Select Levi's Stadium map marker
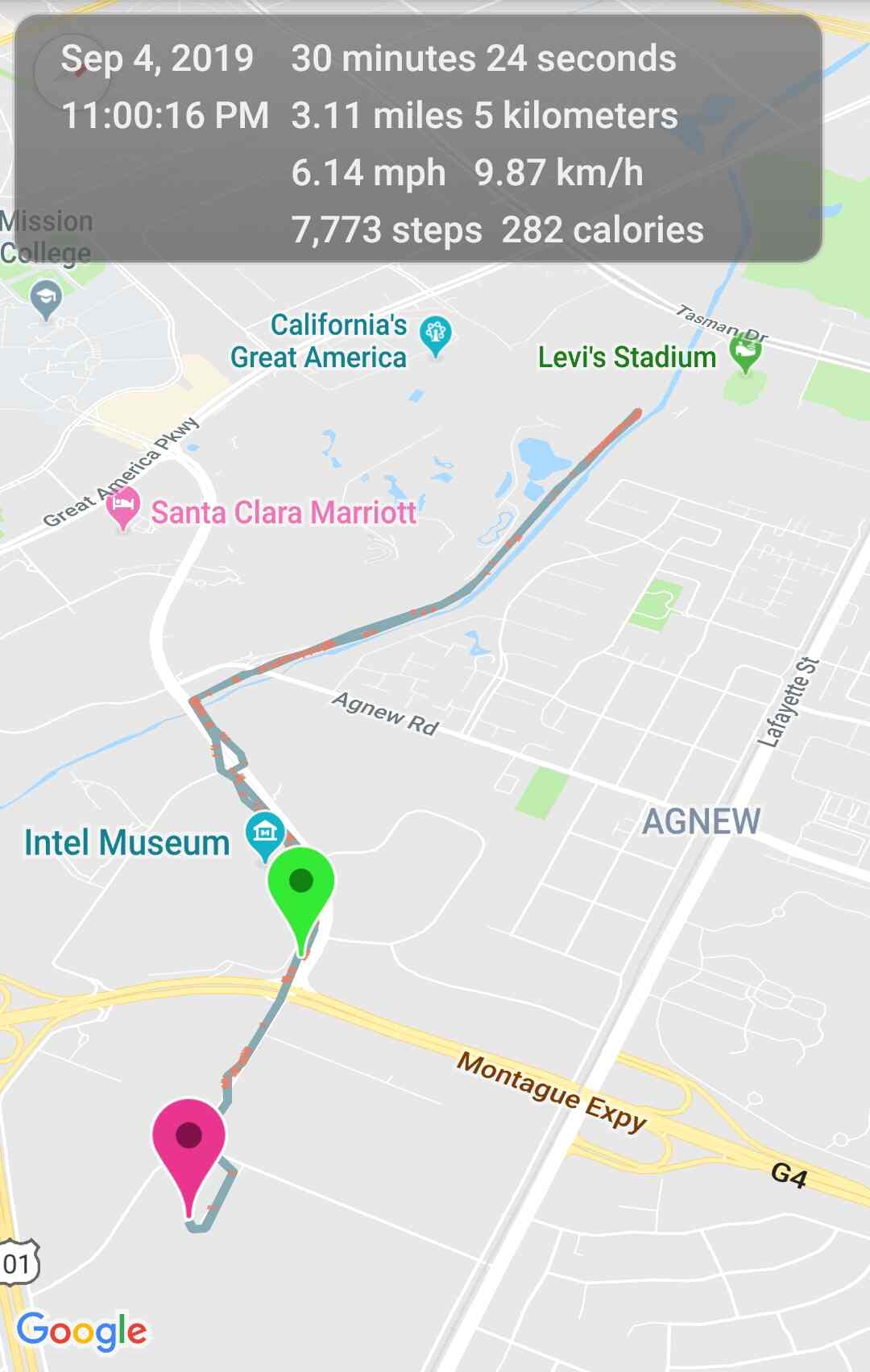The width and height of the screenshot is (870, 1372). (745, 352)
